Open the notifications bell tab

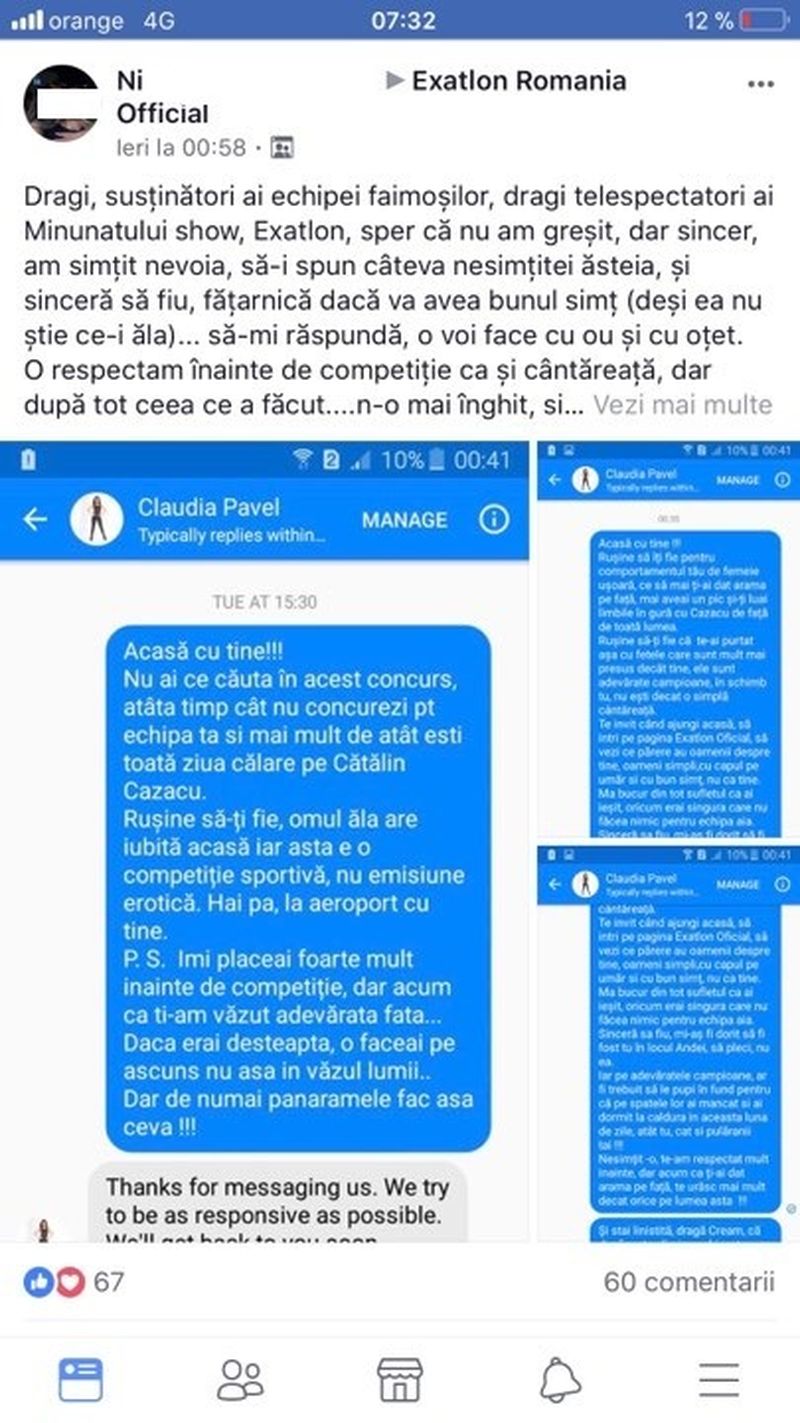(560, 1380)
